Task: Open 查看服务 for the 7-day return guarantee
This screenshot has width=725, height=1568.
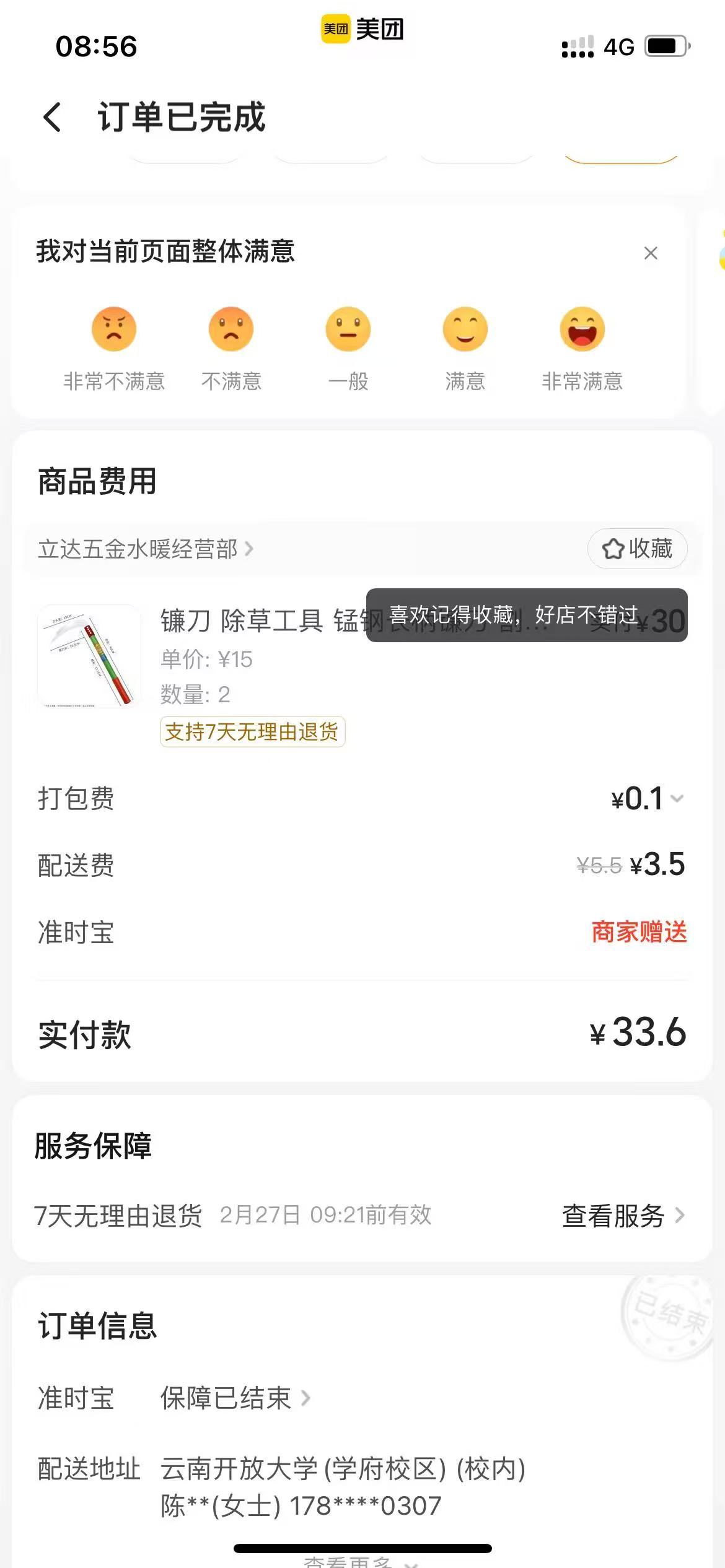Action: coord(623,1216)
